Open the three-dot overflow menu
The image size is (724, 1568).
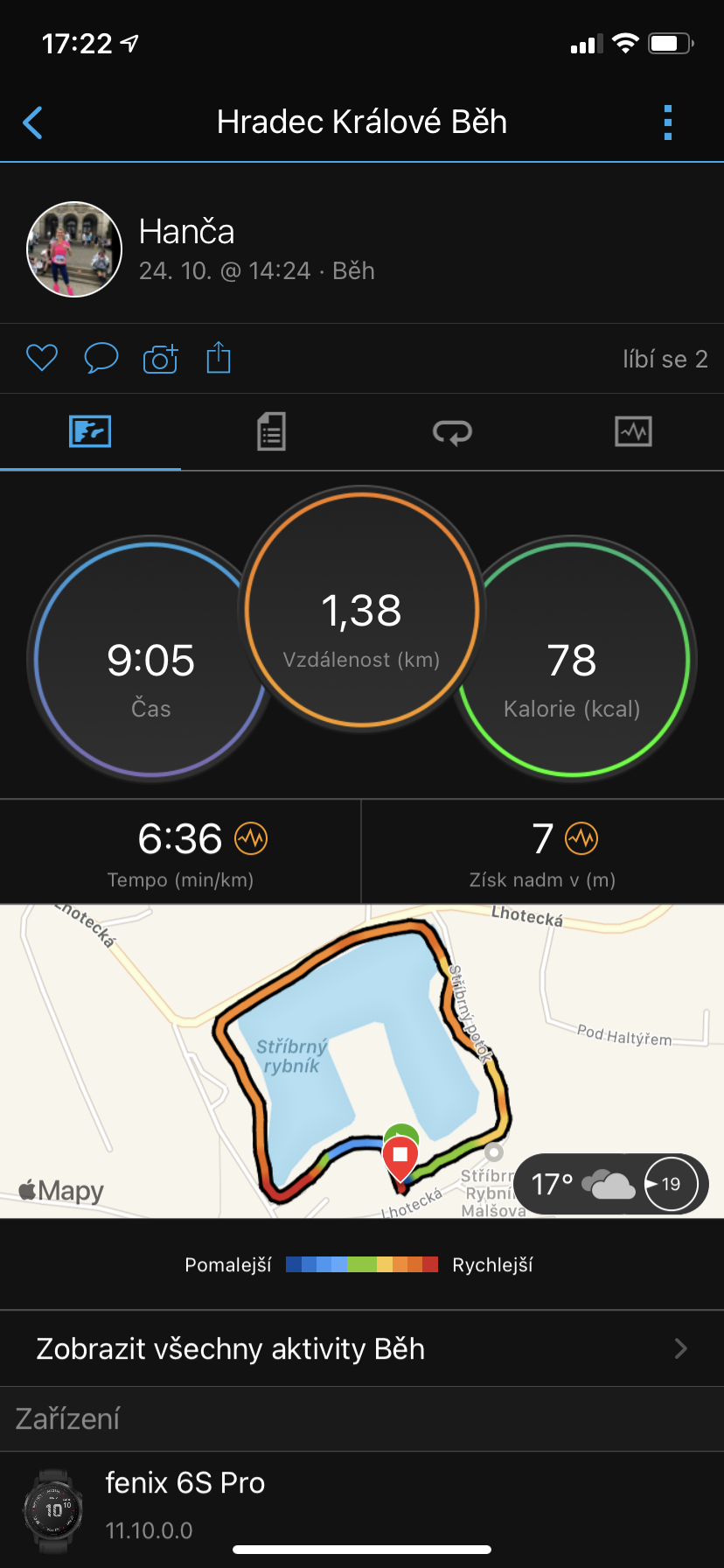pyautogui.click(x=668, y=122)
